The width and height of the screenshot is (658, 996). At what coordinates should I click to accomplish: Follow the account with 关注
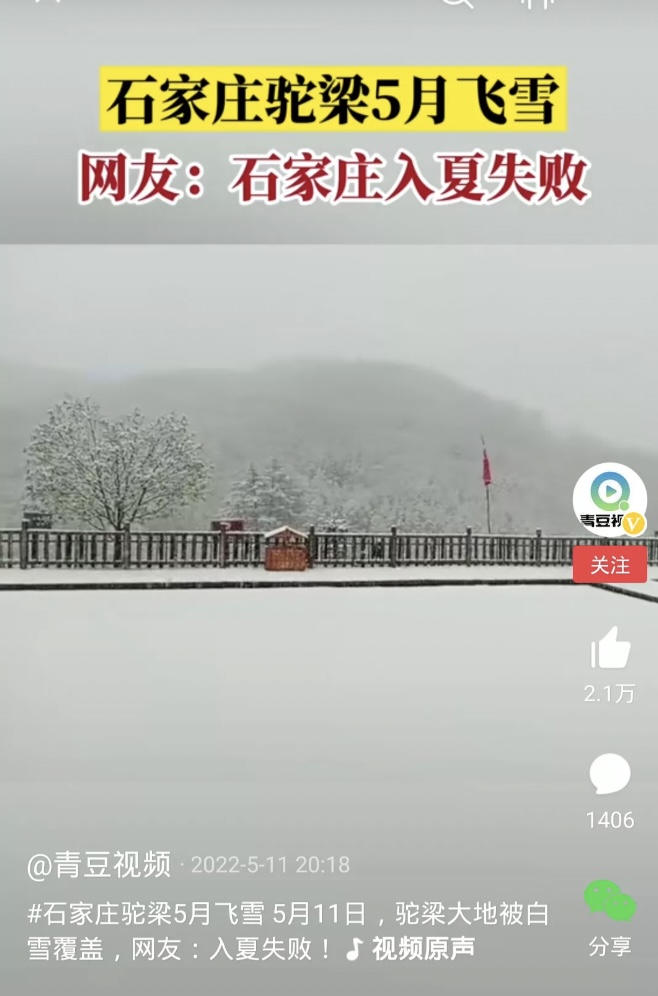click(609, 565)
